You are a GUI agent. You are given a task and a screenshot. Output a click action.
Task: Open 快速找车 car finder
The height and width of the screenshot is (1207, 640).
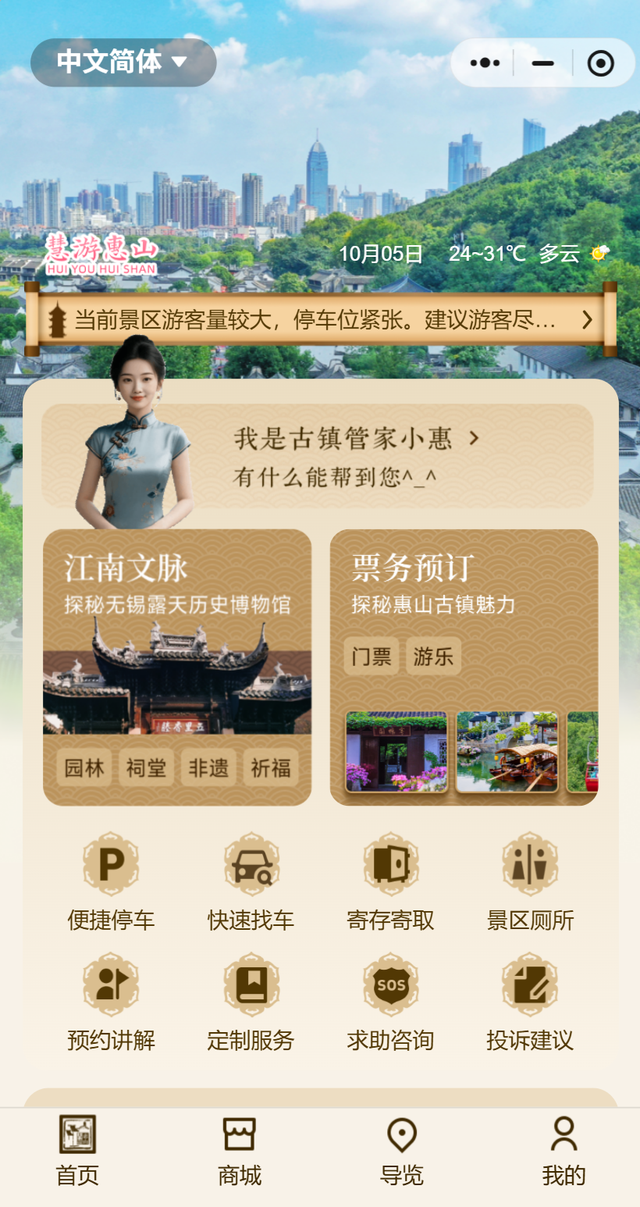point(251,882)
